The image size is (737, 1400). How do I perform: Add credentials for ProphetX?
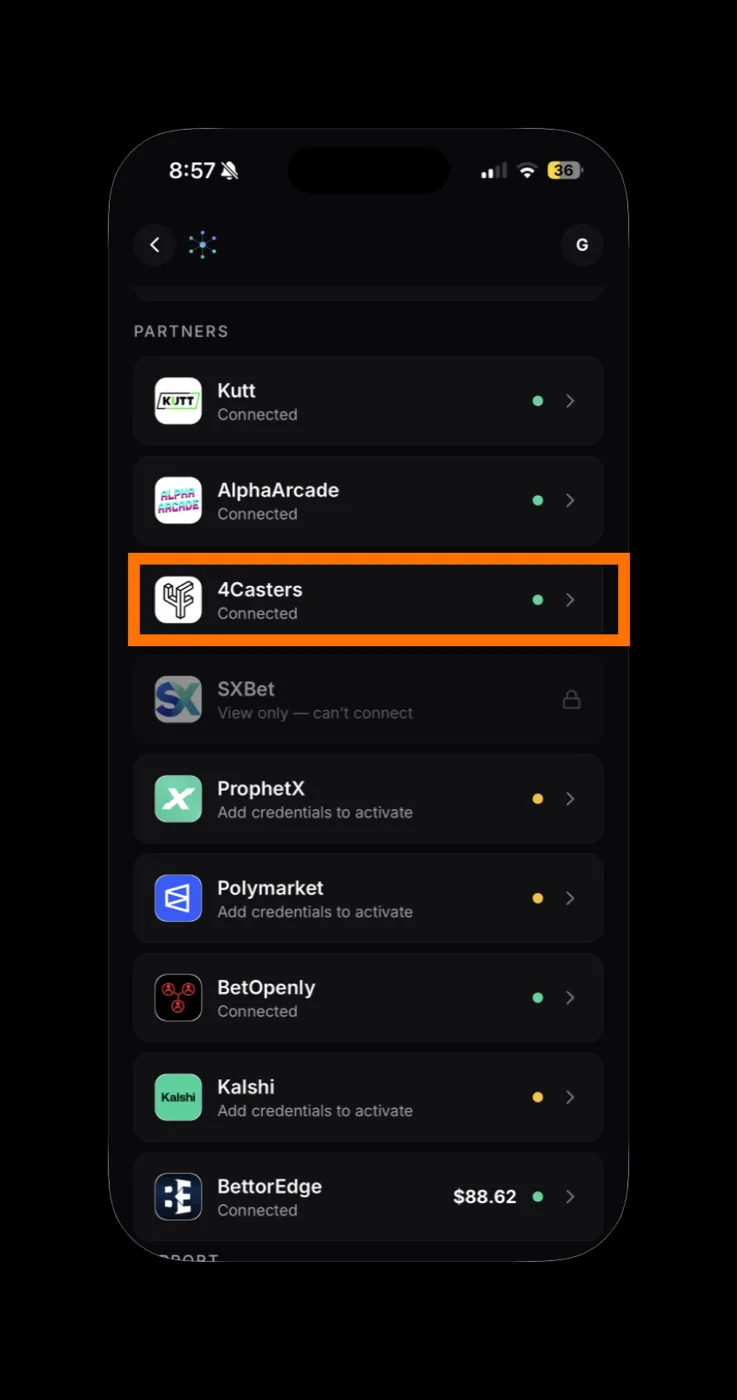[x=368, y=799]
